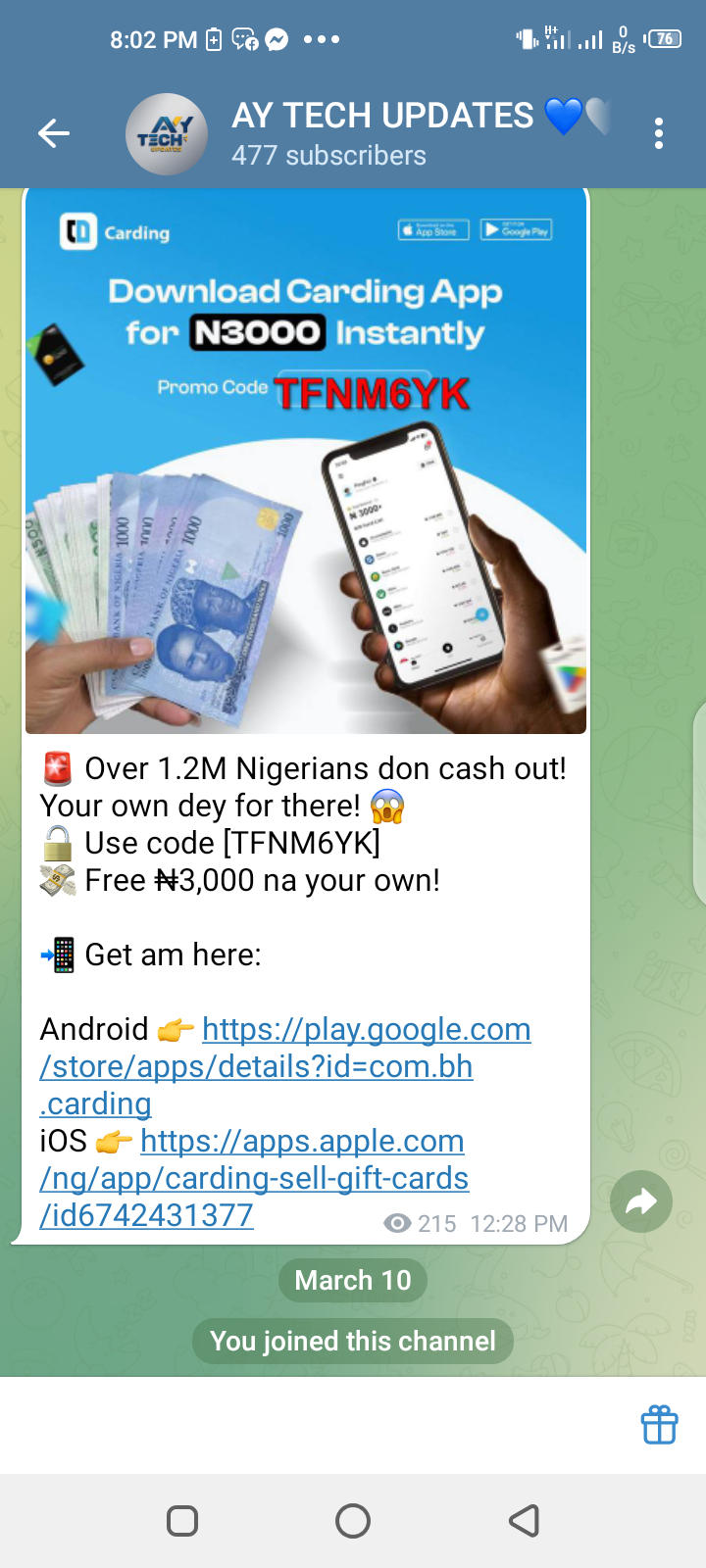Tap the system home button
Viewport: 706px width, 1568px height.
[x=353, y=1521]
